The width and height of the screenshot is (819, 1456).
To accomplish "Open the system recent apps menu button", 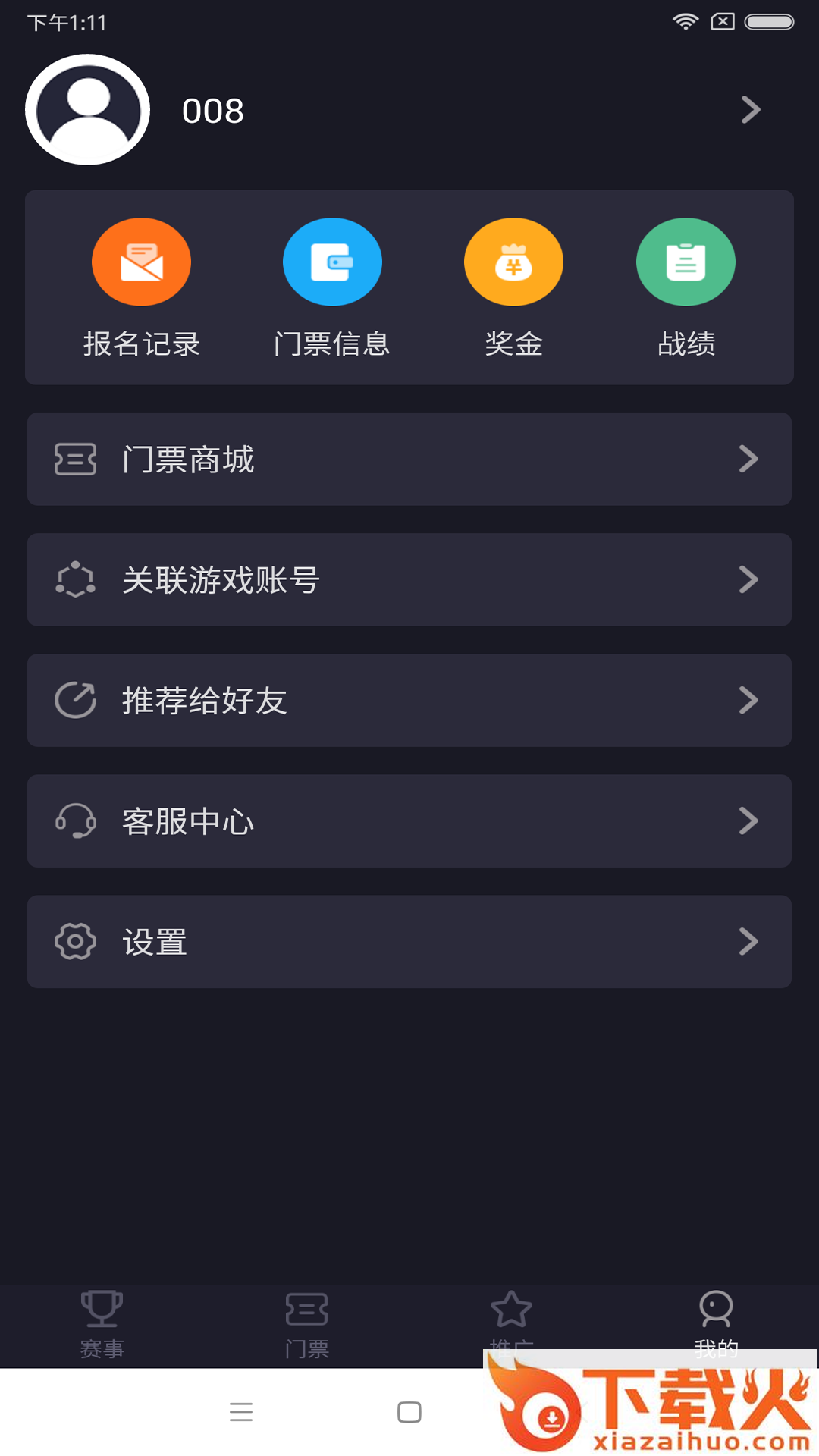I will point(241,1412).
